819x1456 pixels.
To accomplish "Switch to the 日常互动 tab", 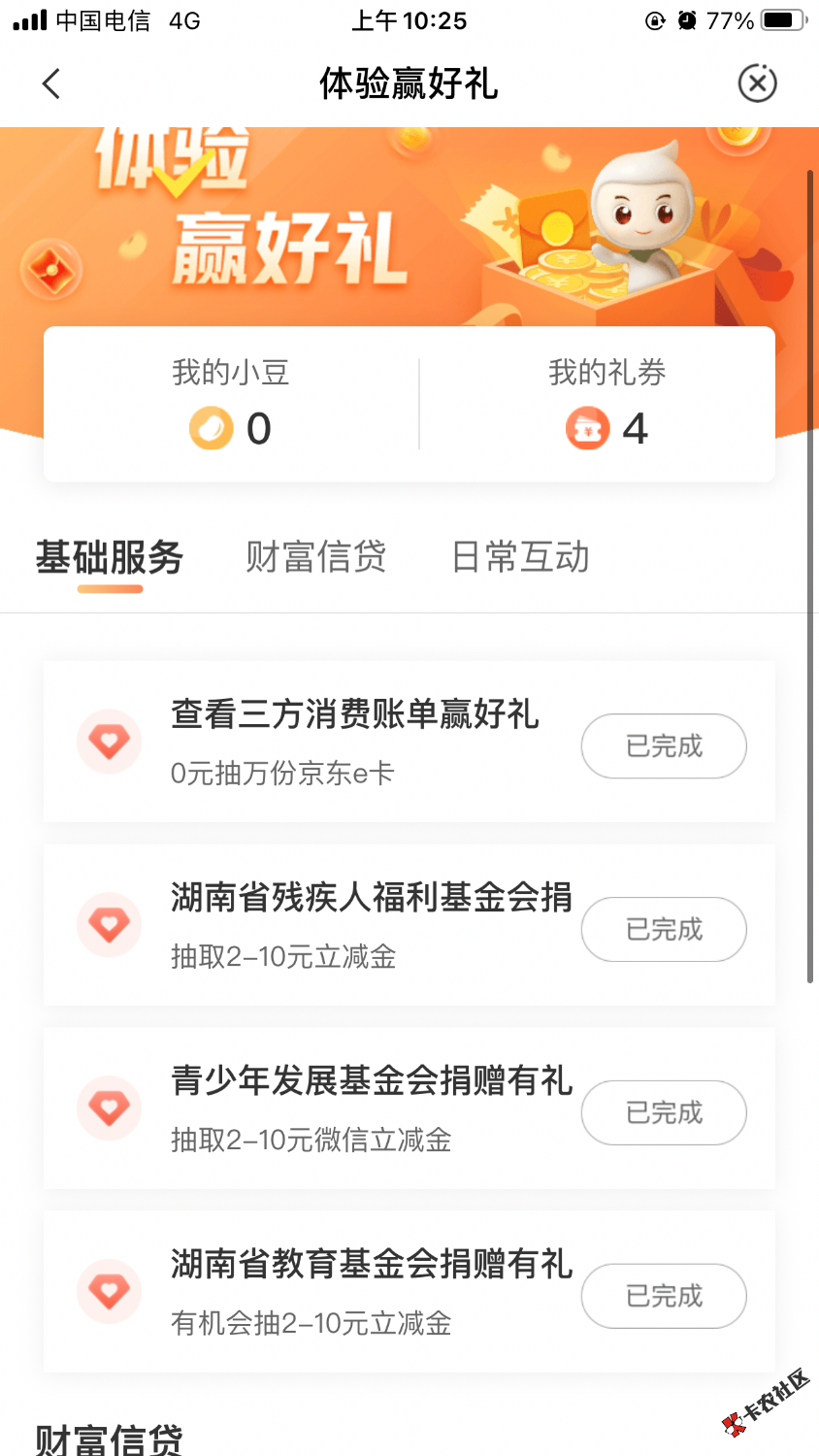I will (x=520, y=558).
